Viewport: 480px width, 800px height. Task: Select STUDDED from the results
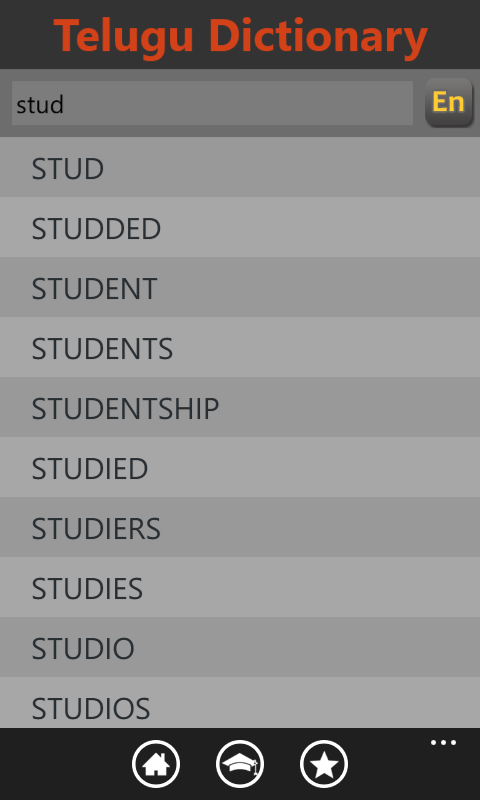tap(240, 227)
